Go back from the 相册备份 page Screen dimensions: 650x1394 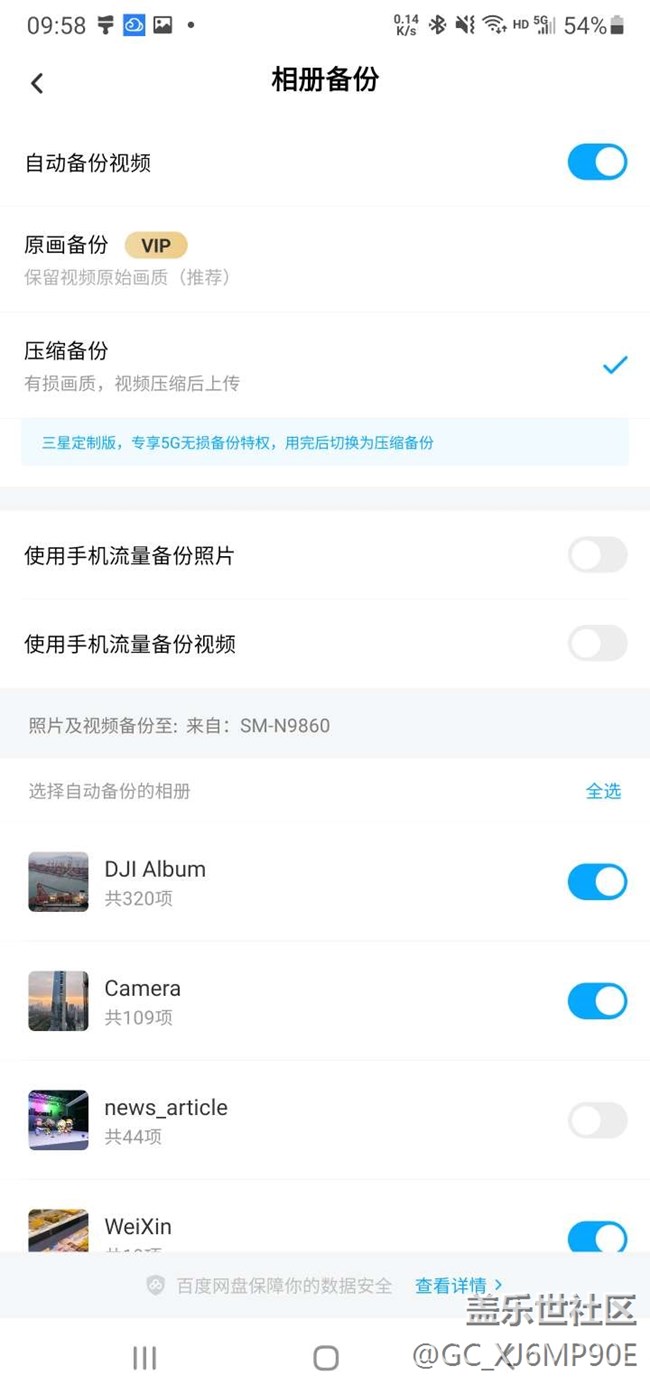tap(37, 83)
